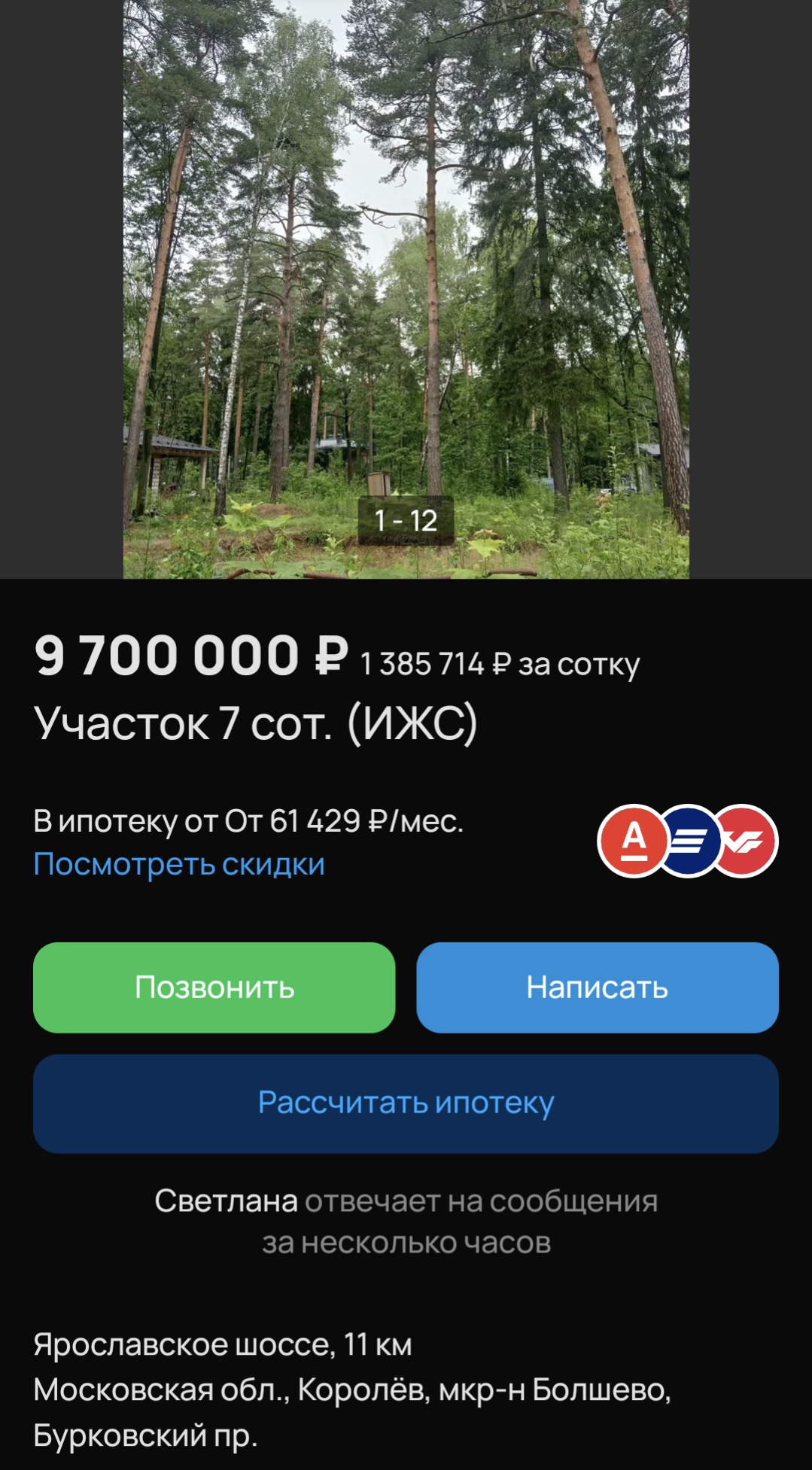Image resolution: width=812 pixels, height=1470 pixels.
Task: Call the seller with Позвонить
Action: pyautogui.click(x=214, y=988)
